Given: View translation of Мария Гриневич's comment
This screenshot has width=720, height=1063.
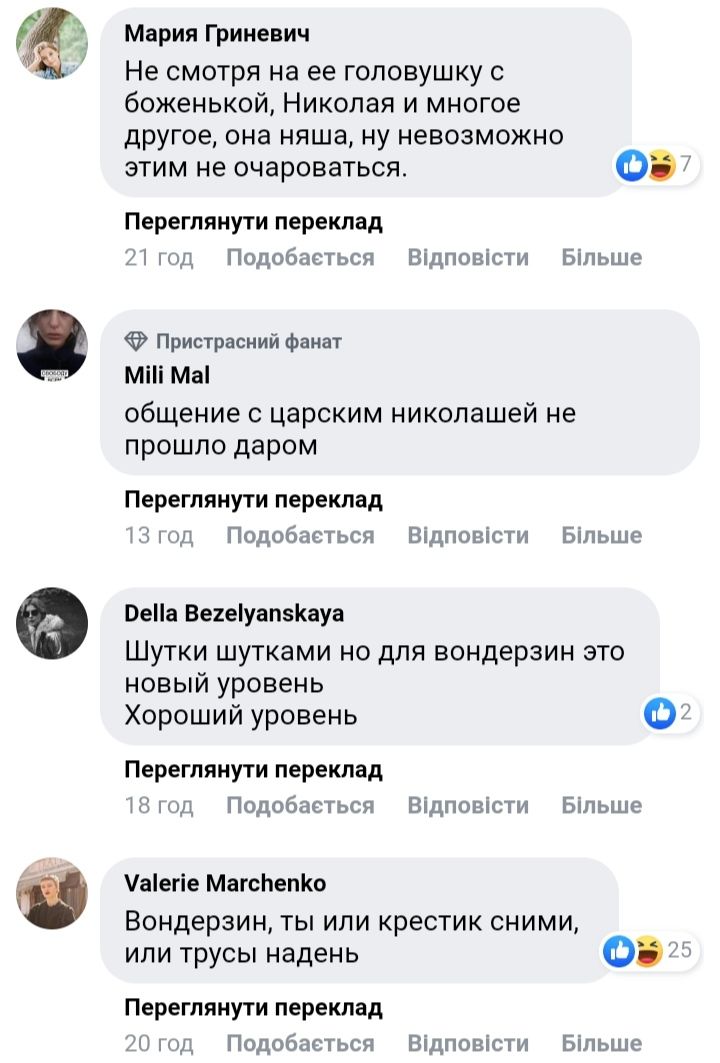Looking at the screenshot, I should (253, 222).
